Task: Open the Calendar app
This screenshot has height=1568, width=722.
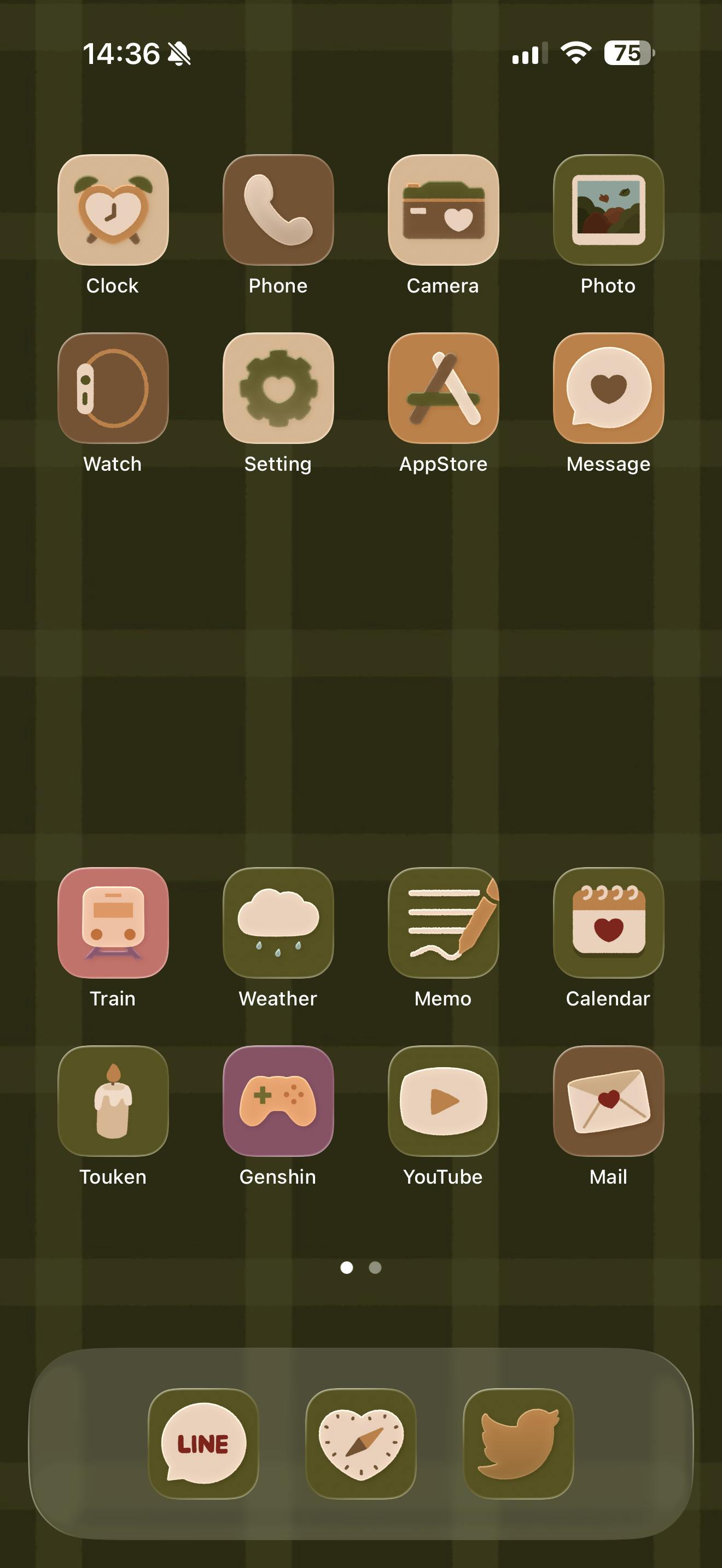Action: 608,923
